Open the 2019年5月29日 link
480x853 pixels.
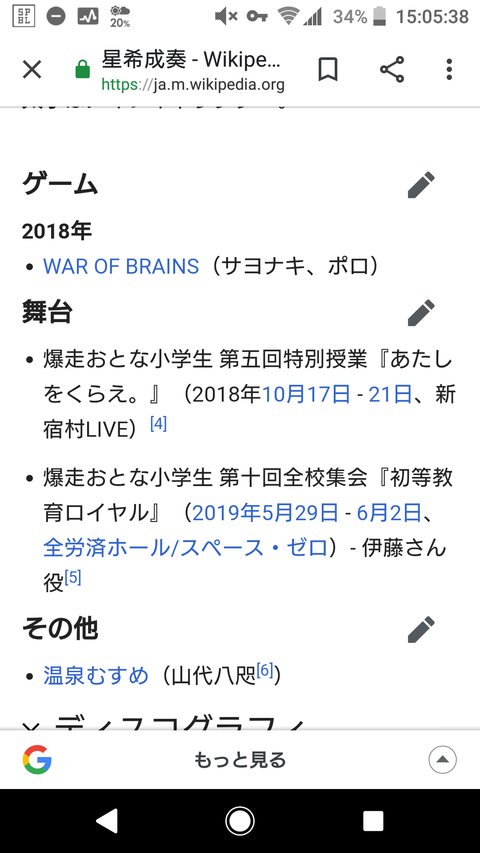pyautogui.click(x=265, y=512)
